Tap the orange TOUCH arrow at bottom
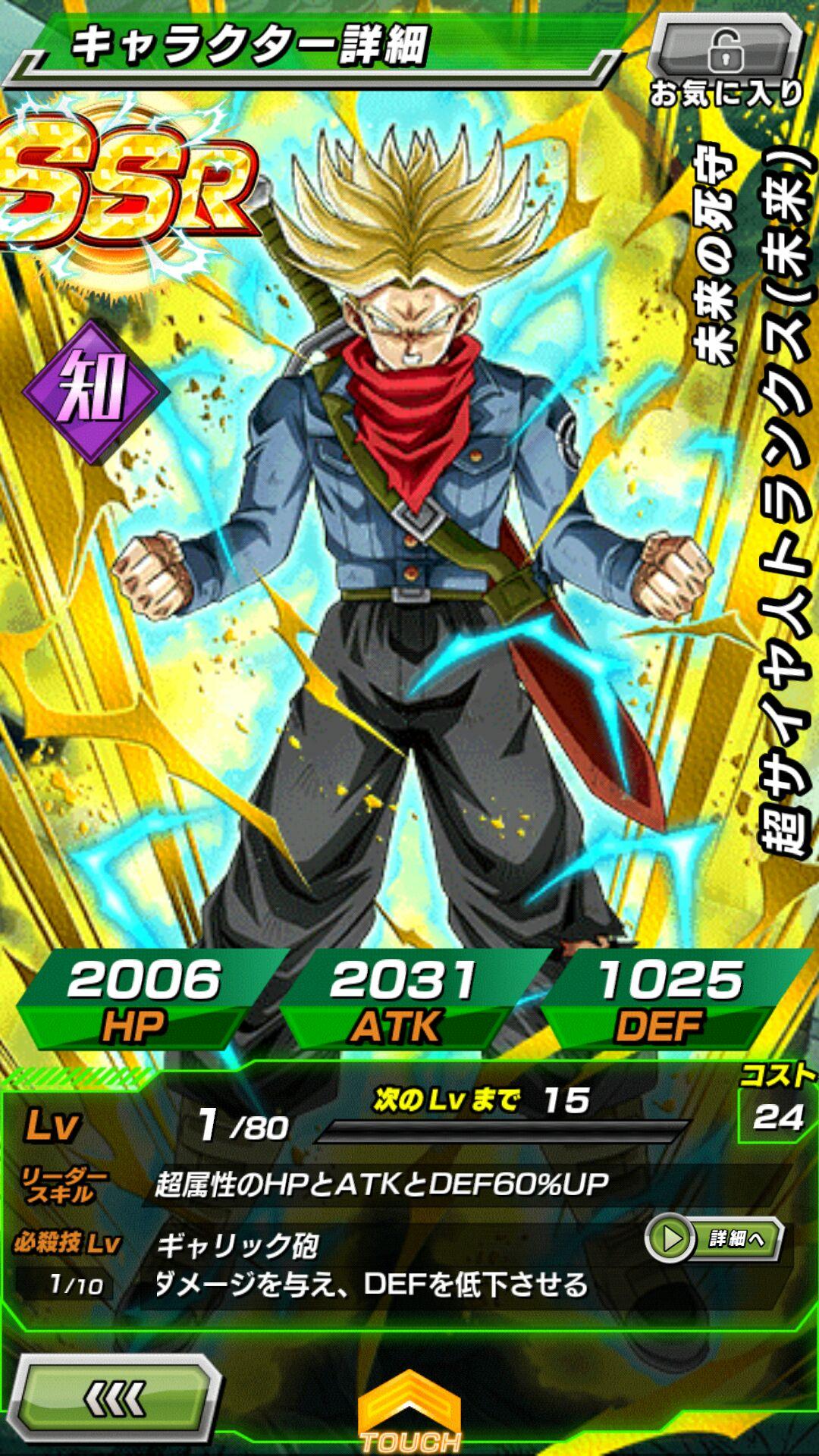Viewport: 819px width, 1456px height. coord(409,1412)
